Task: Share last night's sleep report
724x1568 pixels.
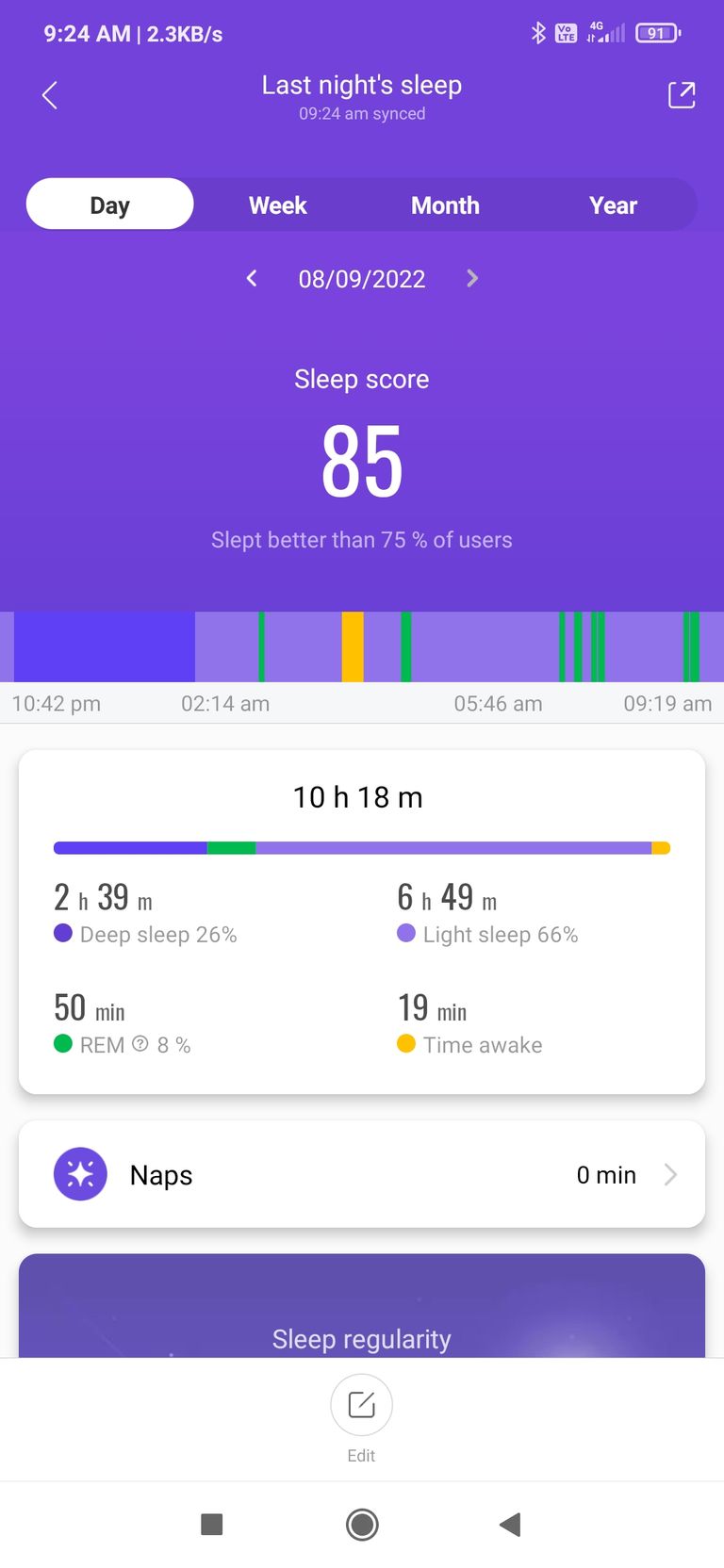Action: click(682, 95)
